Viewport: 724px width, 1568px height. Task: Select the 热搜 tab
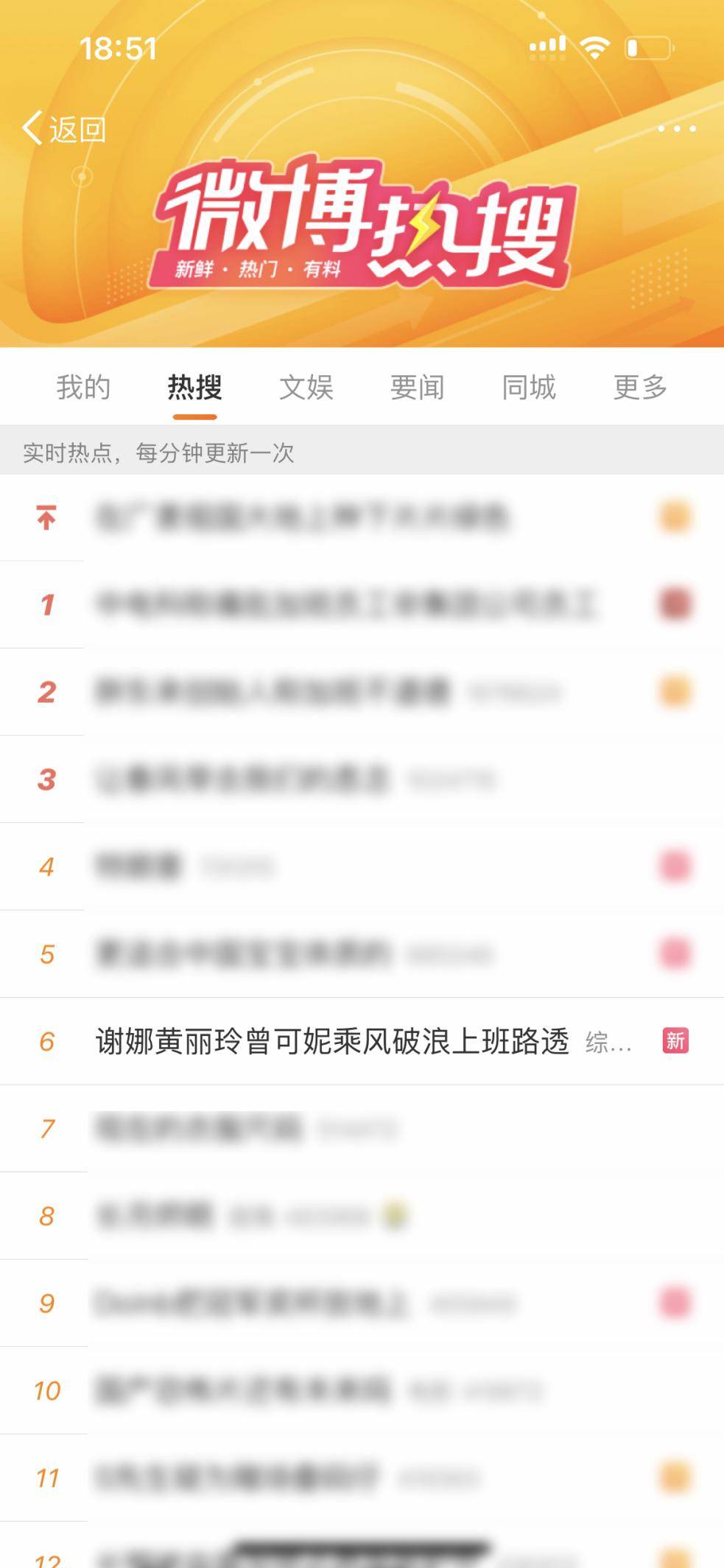[194, 387]
